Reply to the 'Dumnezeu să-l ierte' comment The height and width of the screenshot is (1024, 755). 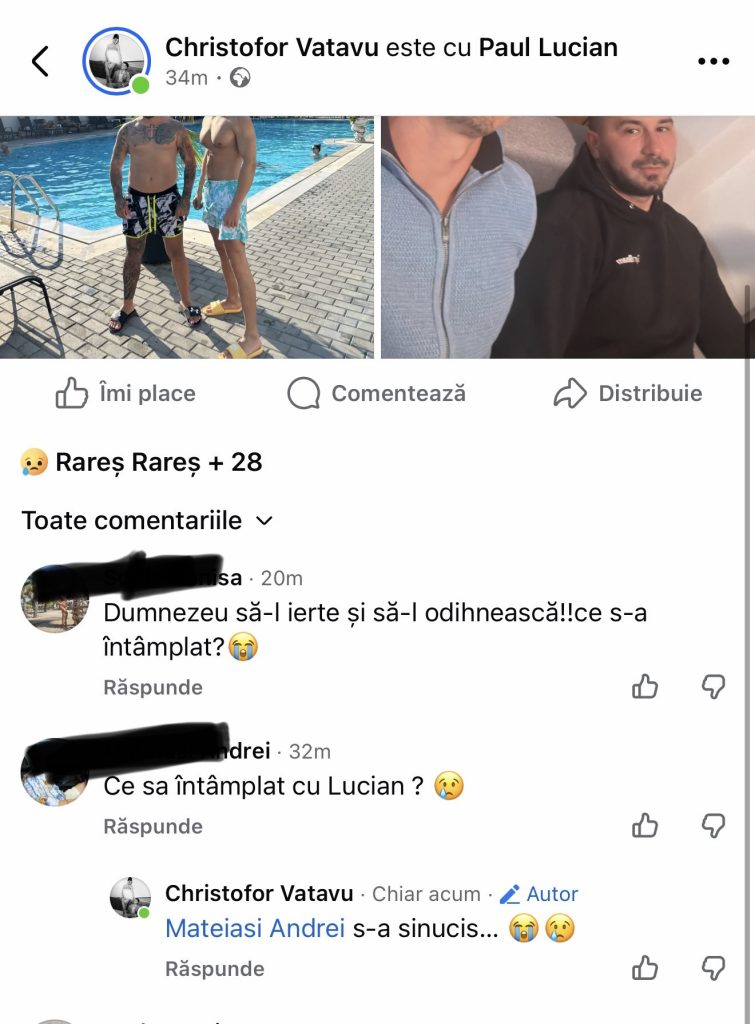(x=153, y=688)
